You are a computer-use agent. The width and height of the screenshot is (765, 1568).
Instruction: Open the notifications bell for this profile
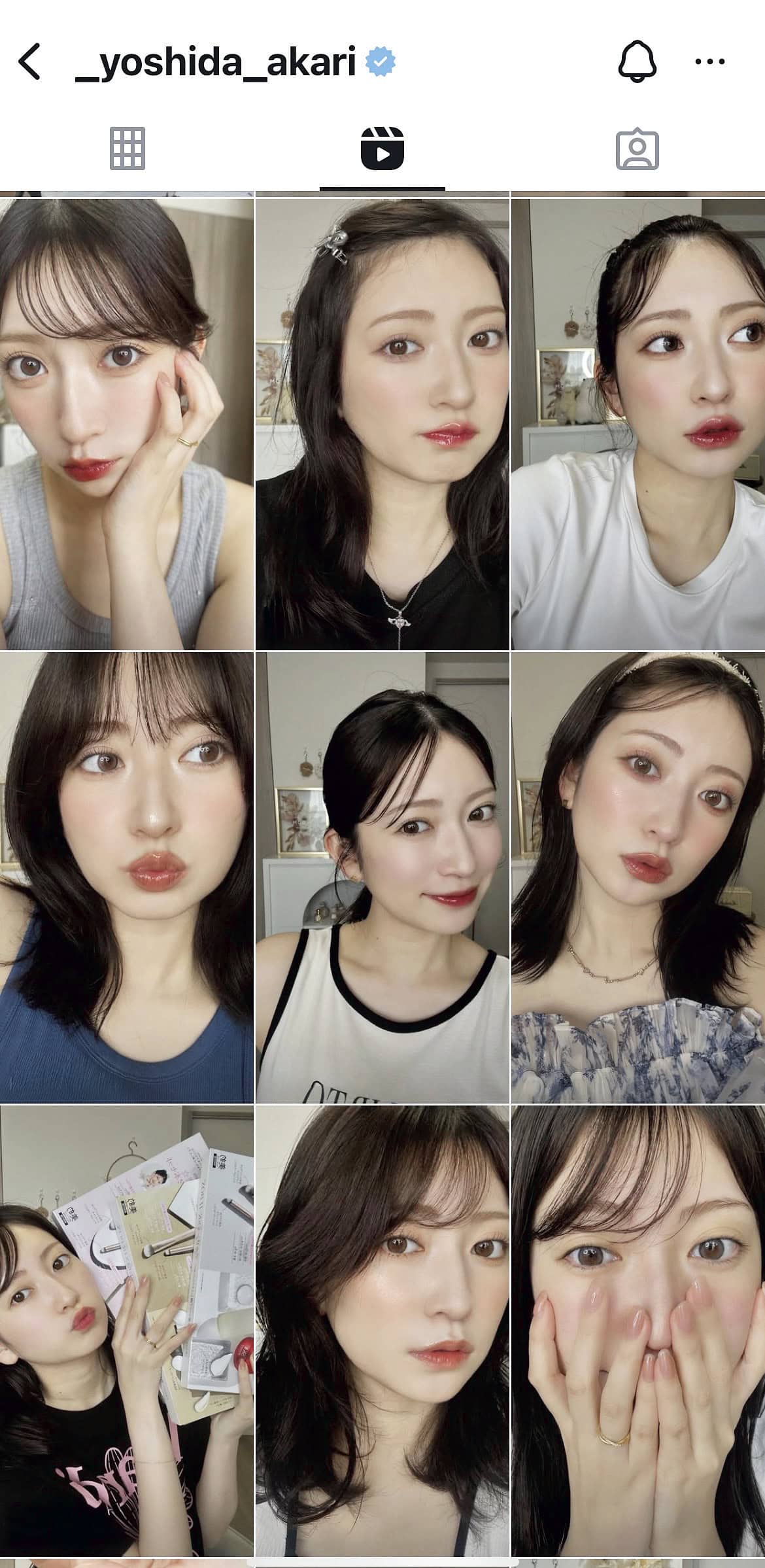click(637, 62)
